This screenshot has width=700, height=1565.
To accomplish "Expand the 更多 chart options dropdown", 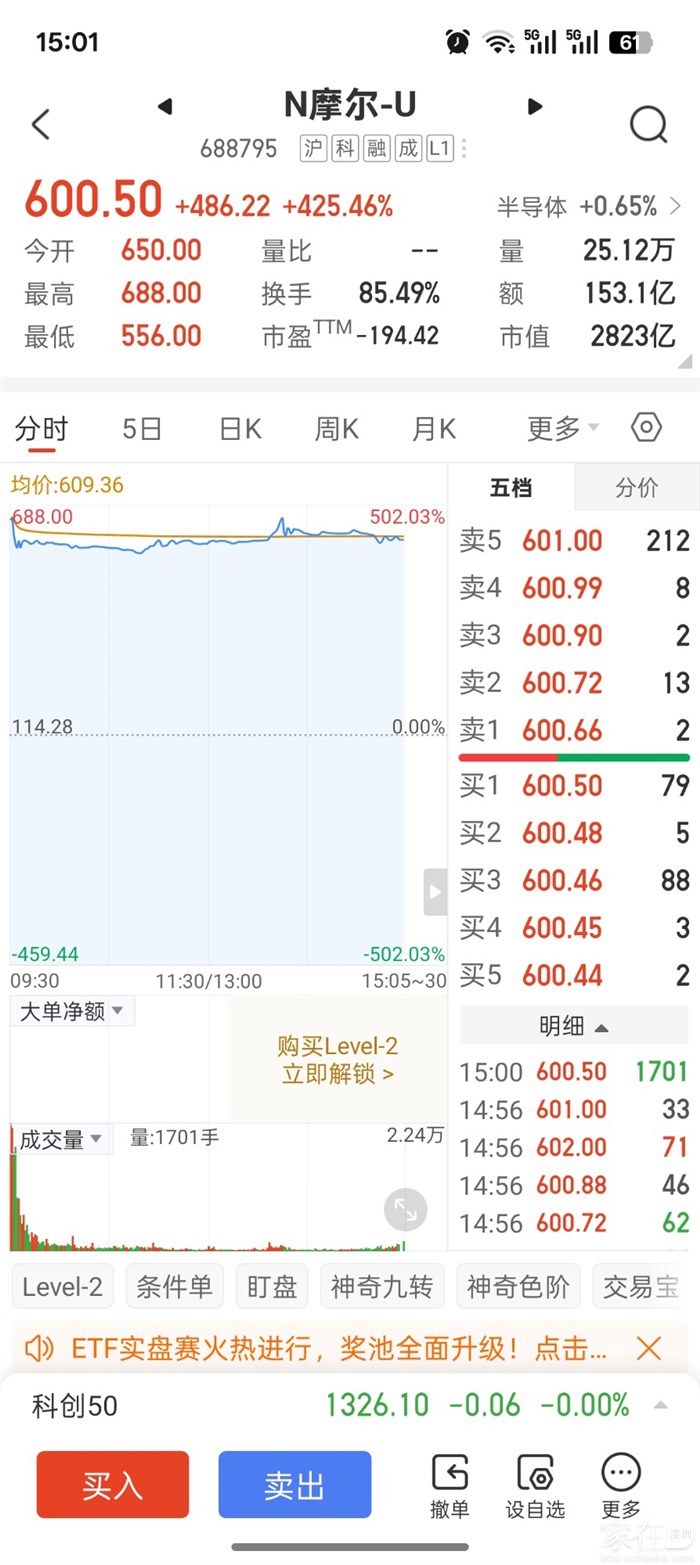I will coord(563,429).
